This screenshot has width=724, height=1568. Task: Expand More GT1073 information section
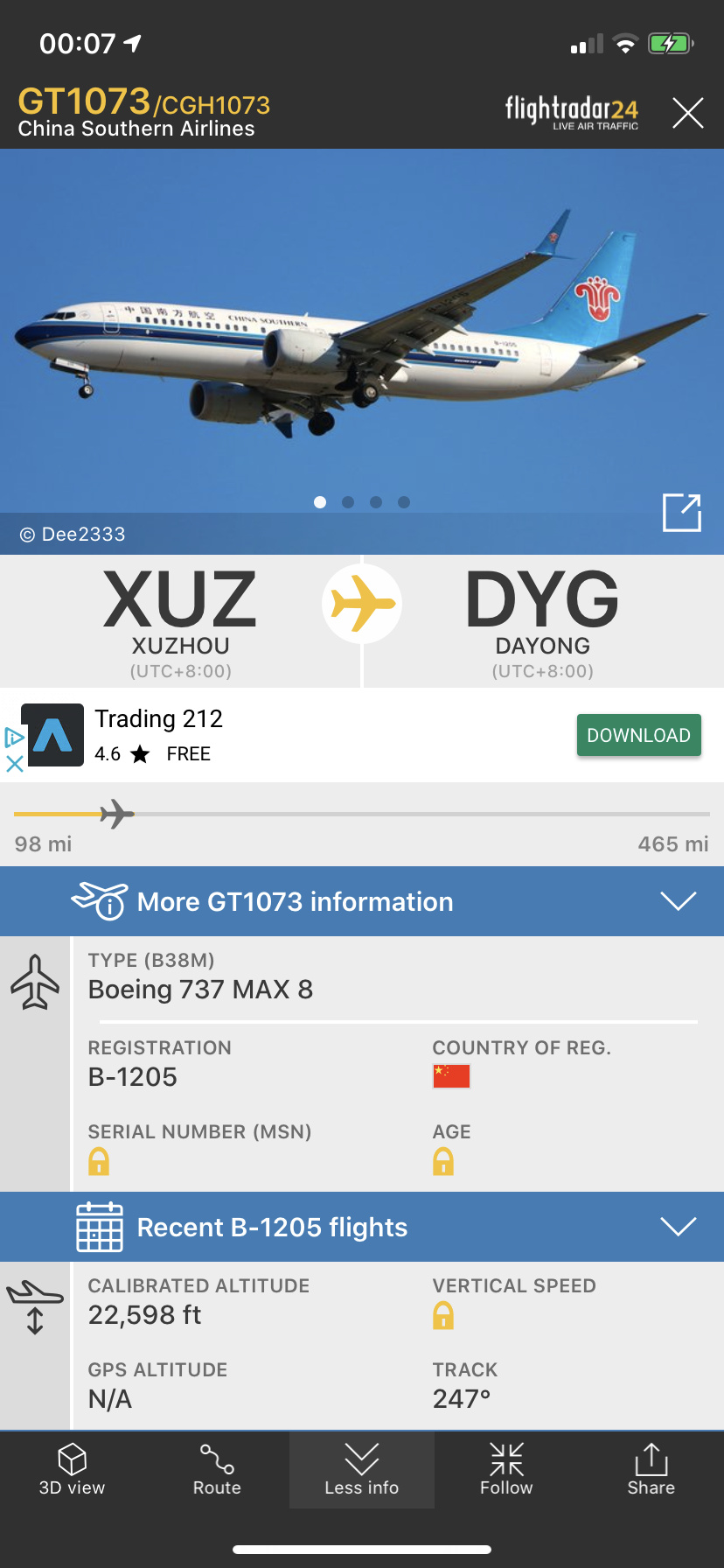[362, 901]
